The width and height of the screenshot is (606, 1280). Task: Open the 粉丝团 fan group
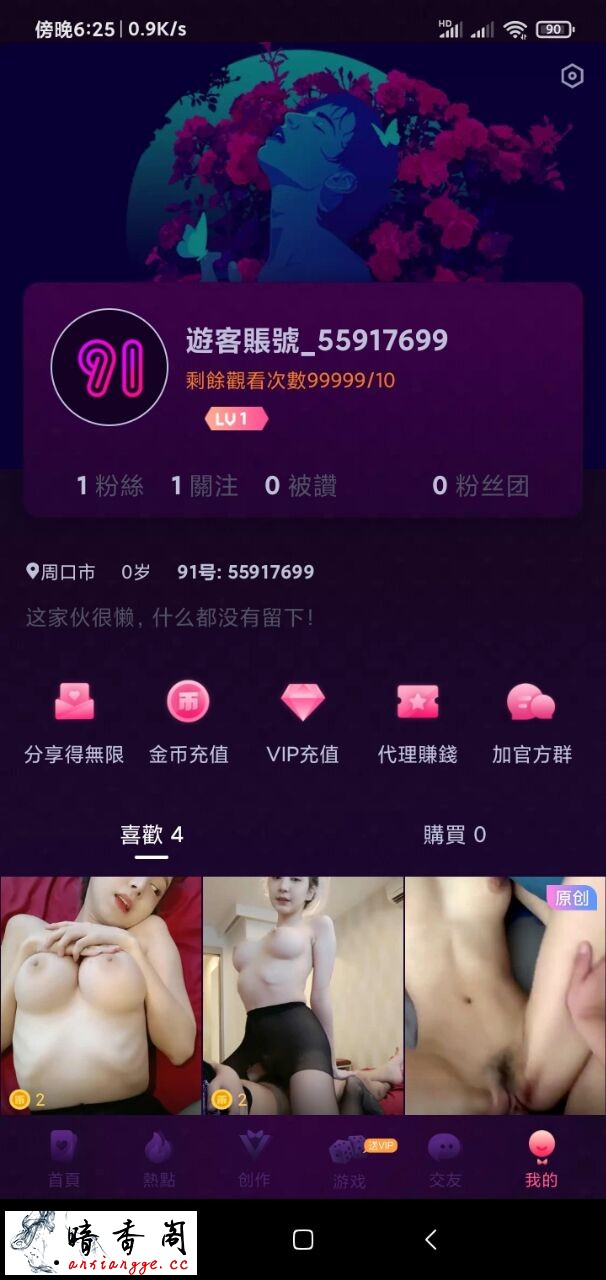point(480,487)
